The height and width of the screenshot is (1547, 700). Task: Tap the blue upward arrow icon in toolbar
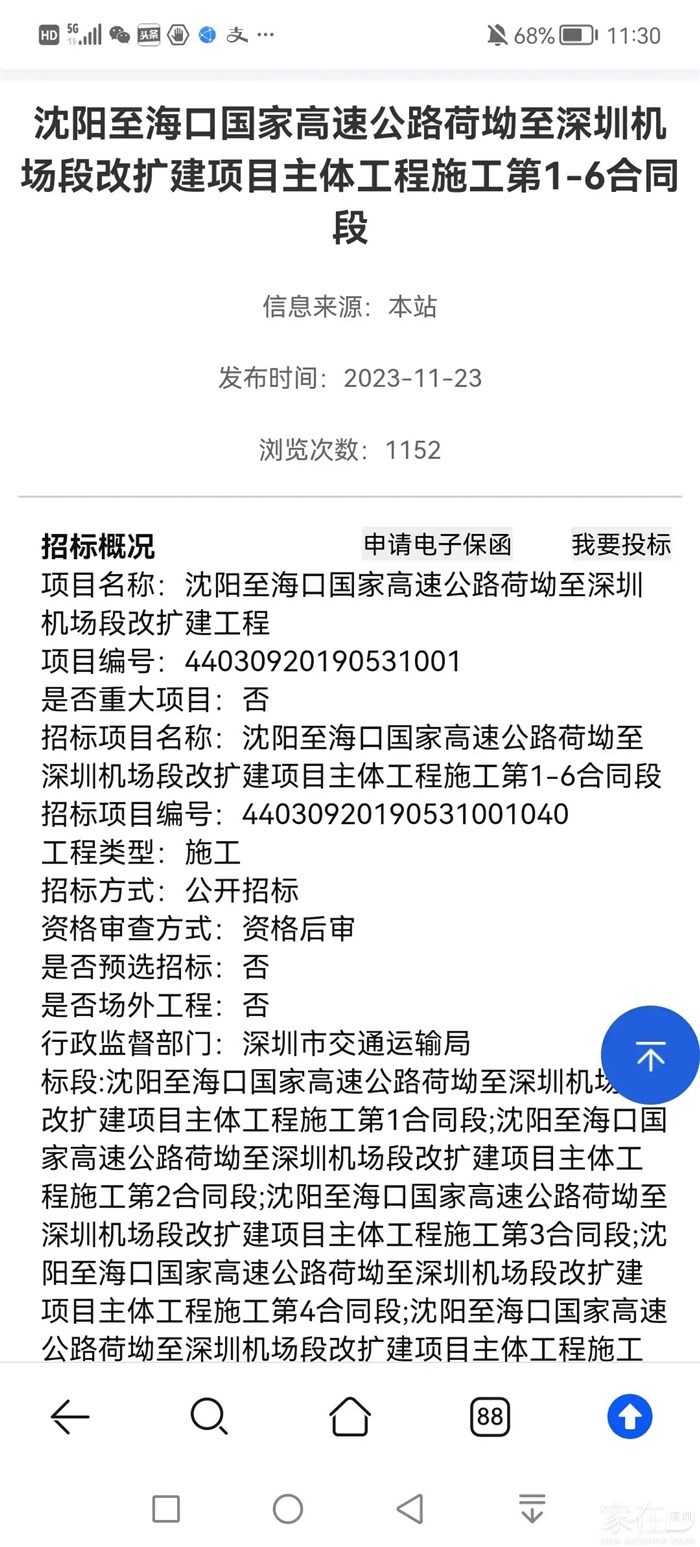(x=630, y=1416)
